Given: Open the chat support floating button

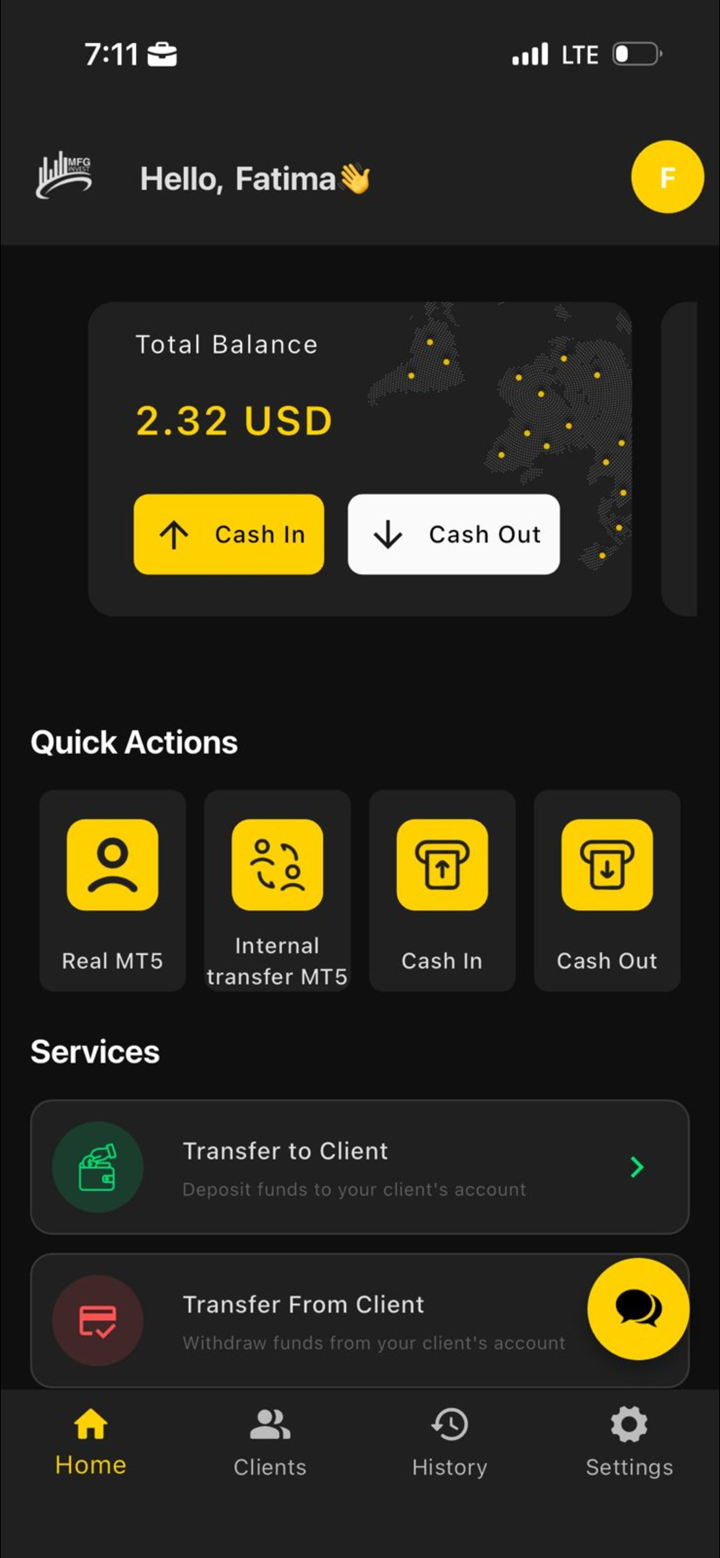Looking at the screenshot, I should 638,1308.
